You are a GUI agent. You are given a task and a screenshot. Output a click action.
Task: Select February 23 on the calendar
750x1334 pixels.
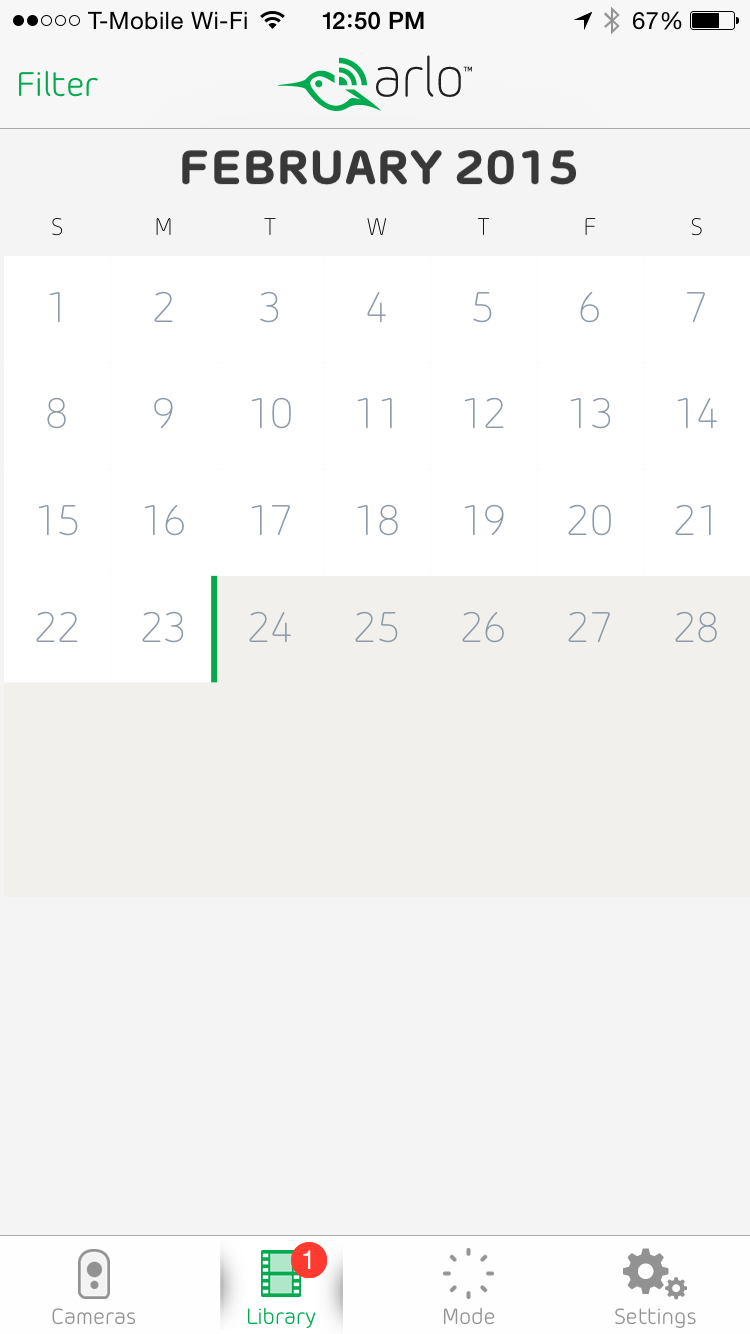(x=163, y=628)
